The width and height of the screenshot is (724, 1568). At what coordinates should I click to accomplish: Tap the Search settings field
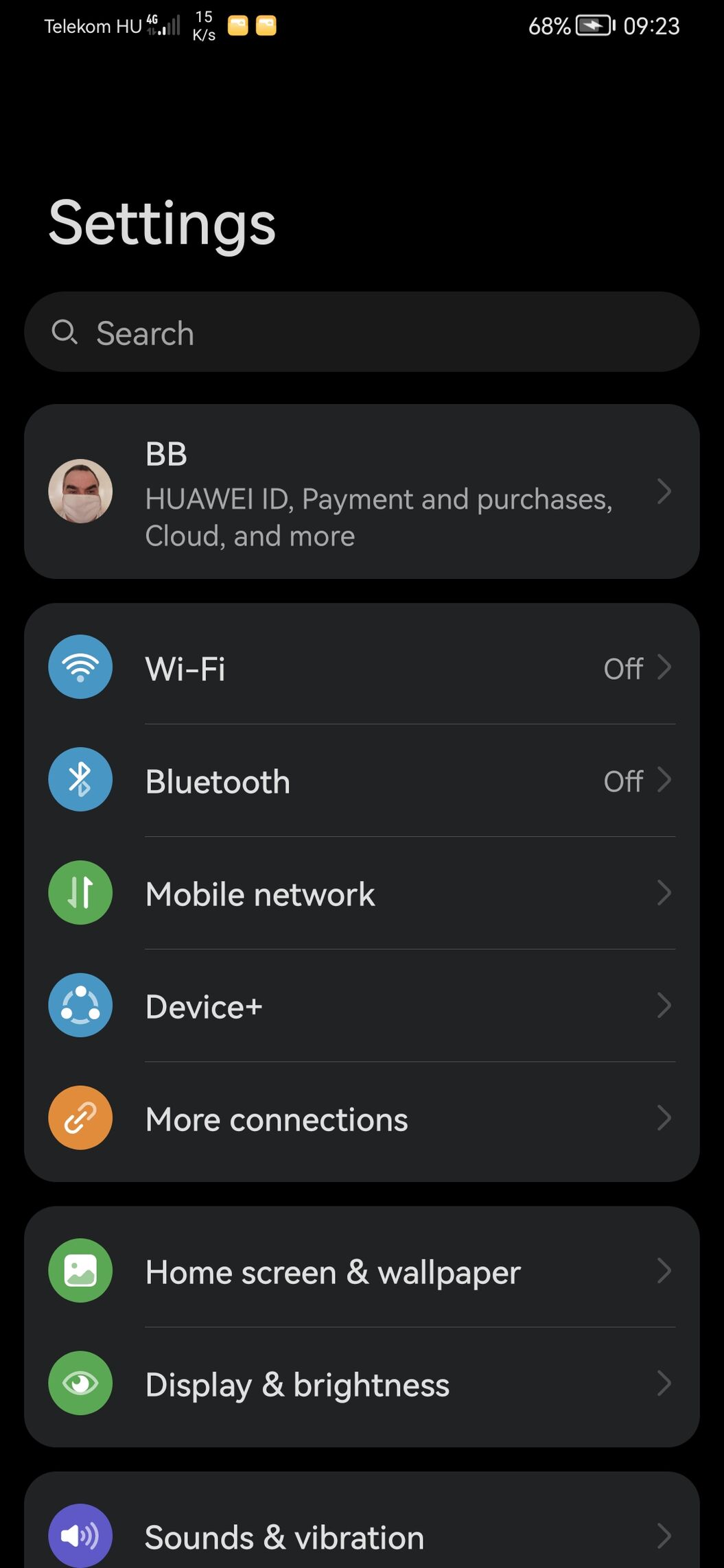[362, 333]
